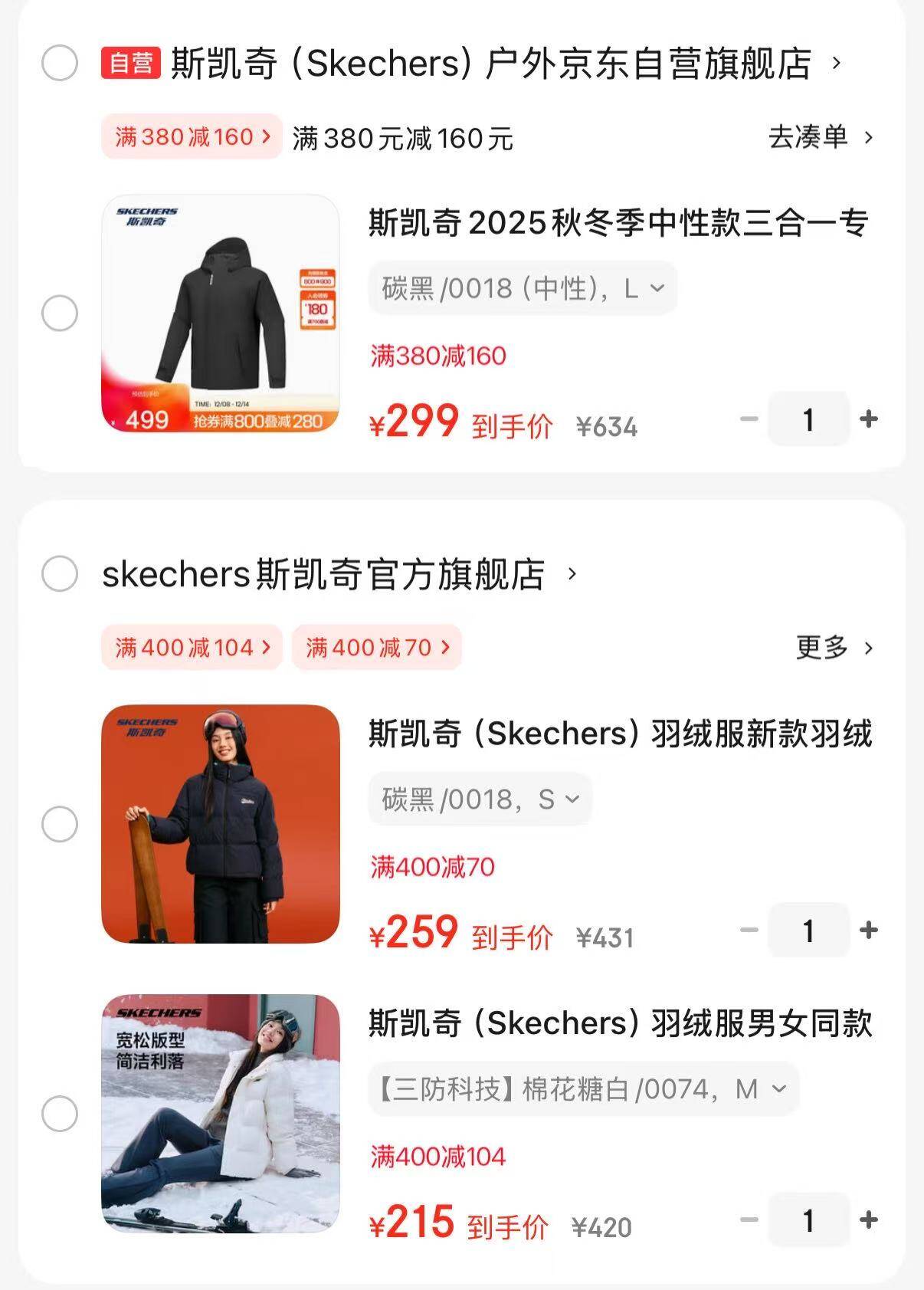The width and height of the screenshot is (924, 1290).
Task: Select all items from skechers斯凯奇官方旗舰店
Action: (x=60, y=574)
